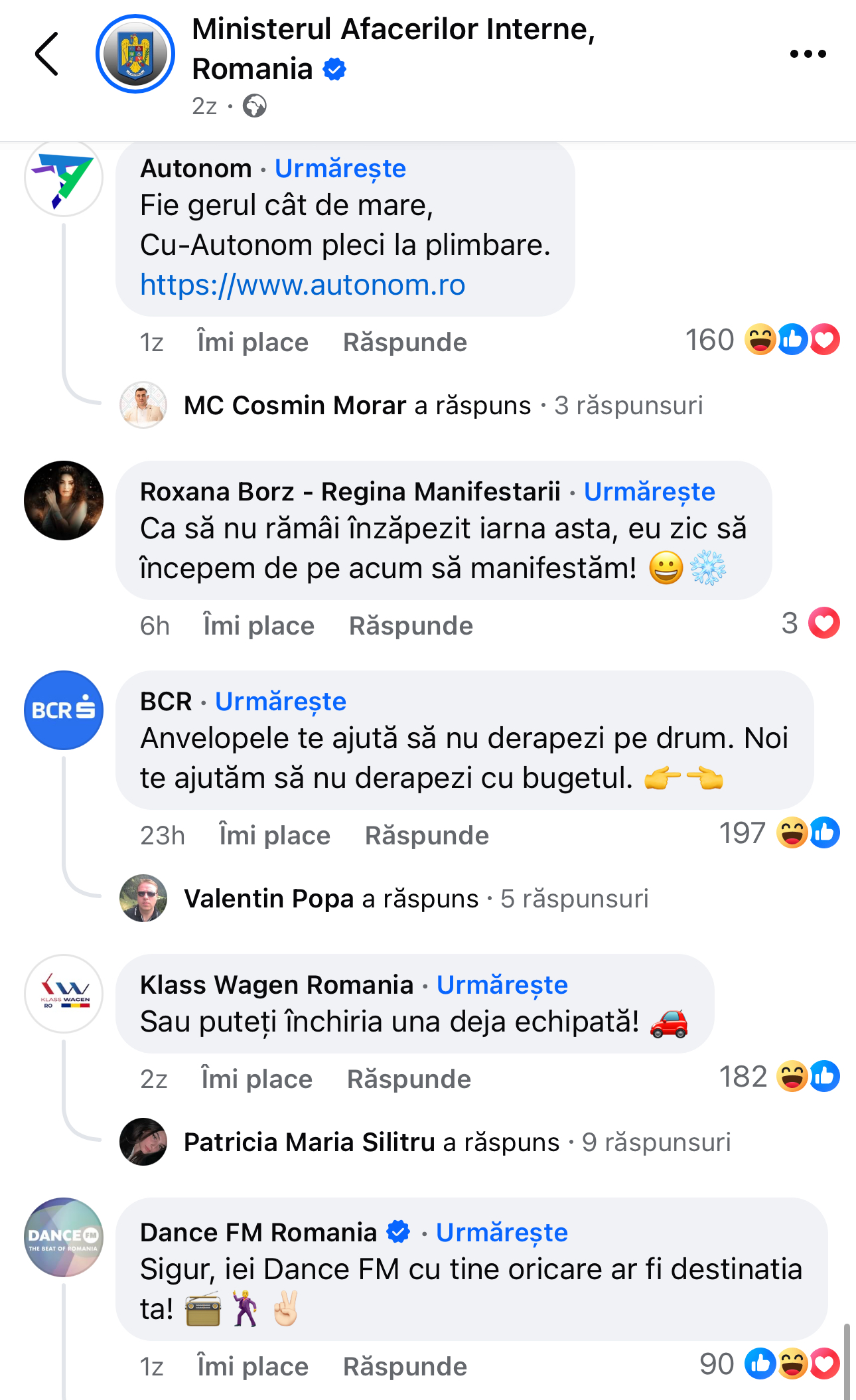Reply to Klass Wagen Romania's comment
The image size is (856, 1400).
(x=409, y=1079)
